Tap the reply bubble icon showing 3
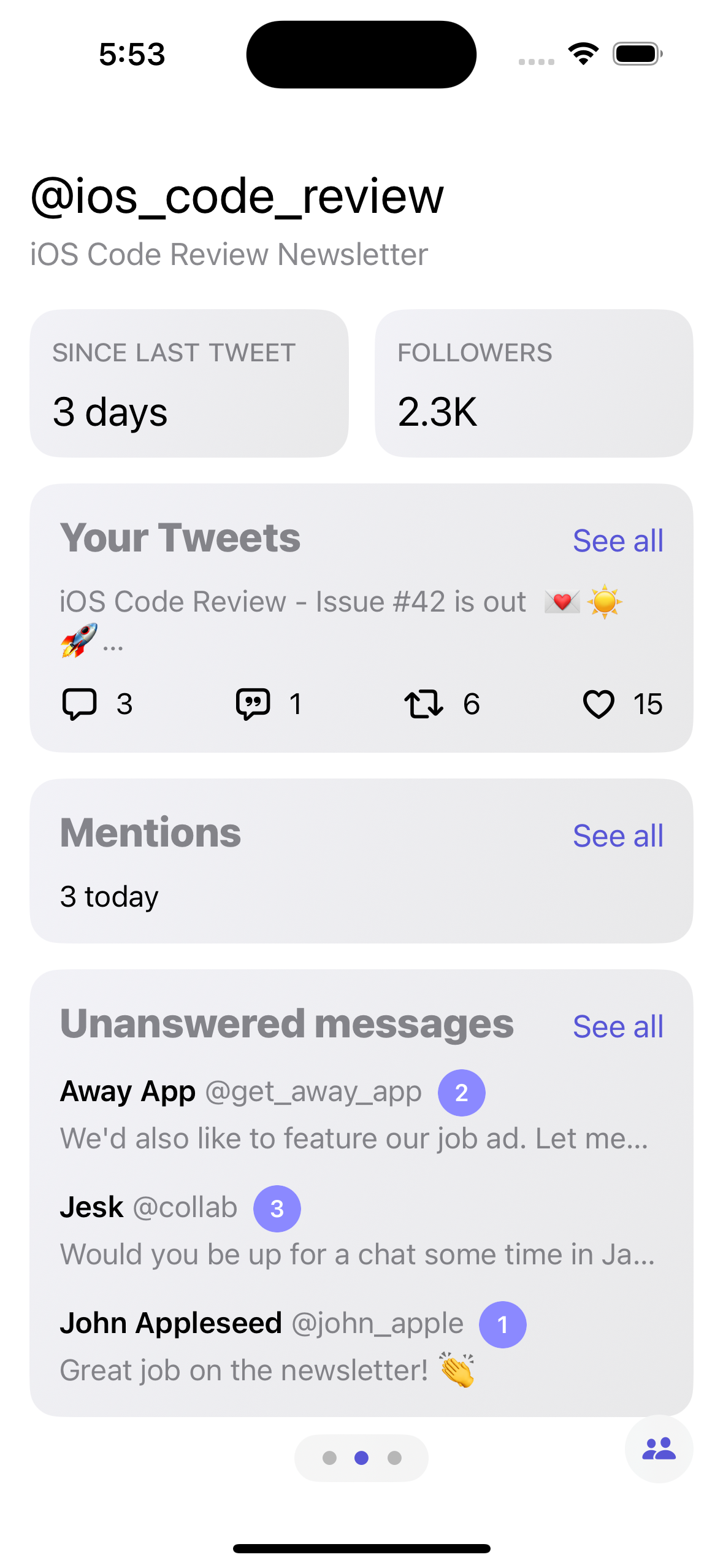 coord(80,704)
